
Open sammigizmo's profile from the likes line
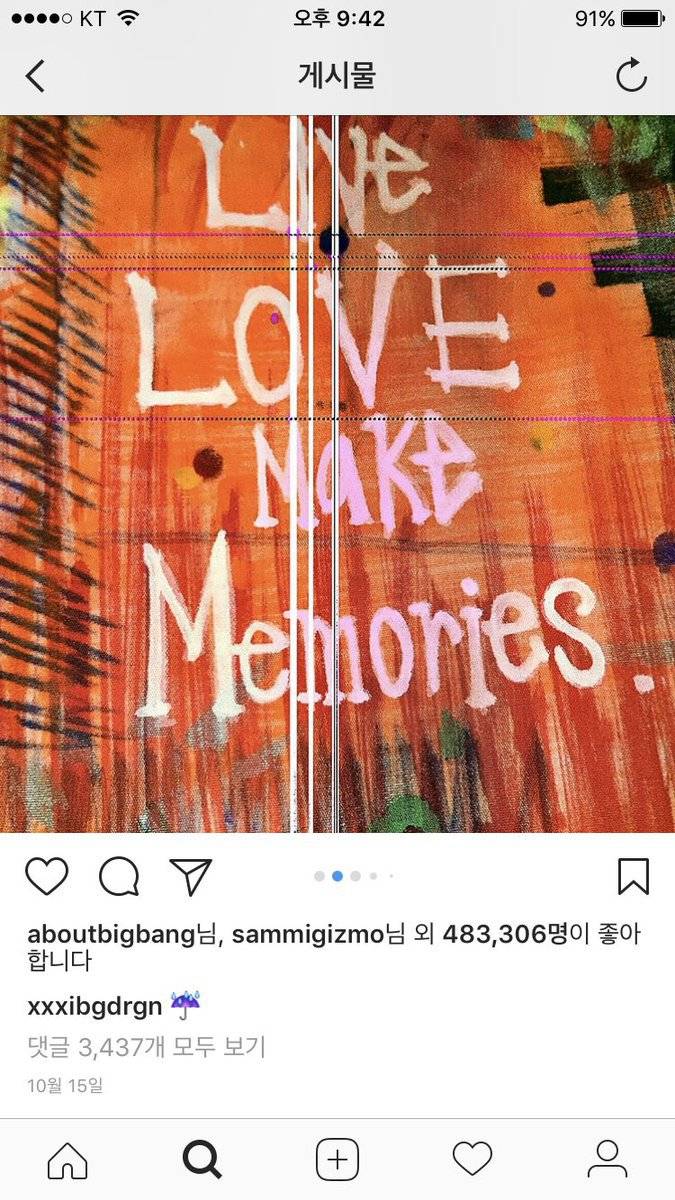coord(308,935)
